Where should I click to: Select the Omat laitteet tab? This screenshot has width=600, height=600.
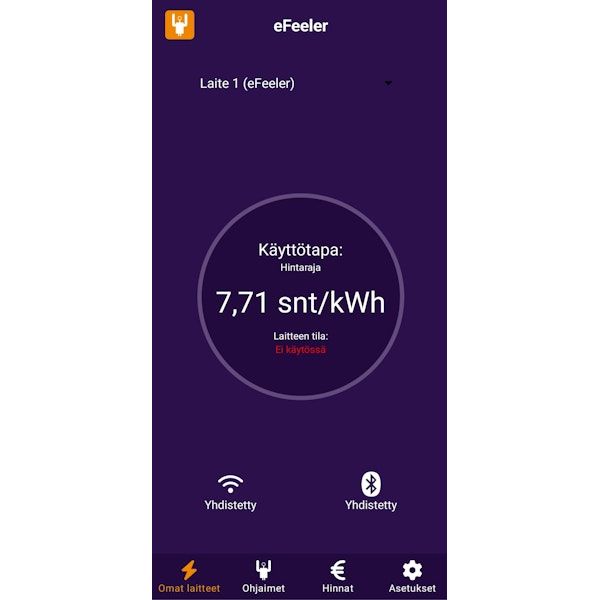click(x=189, y=577)
